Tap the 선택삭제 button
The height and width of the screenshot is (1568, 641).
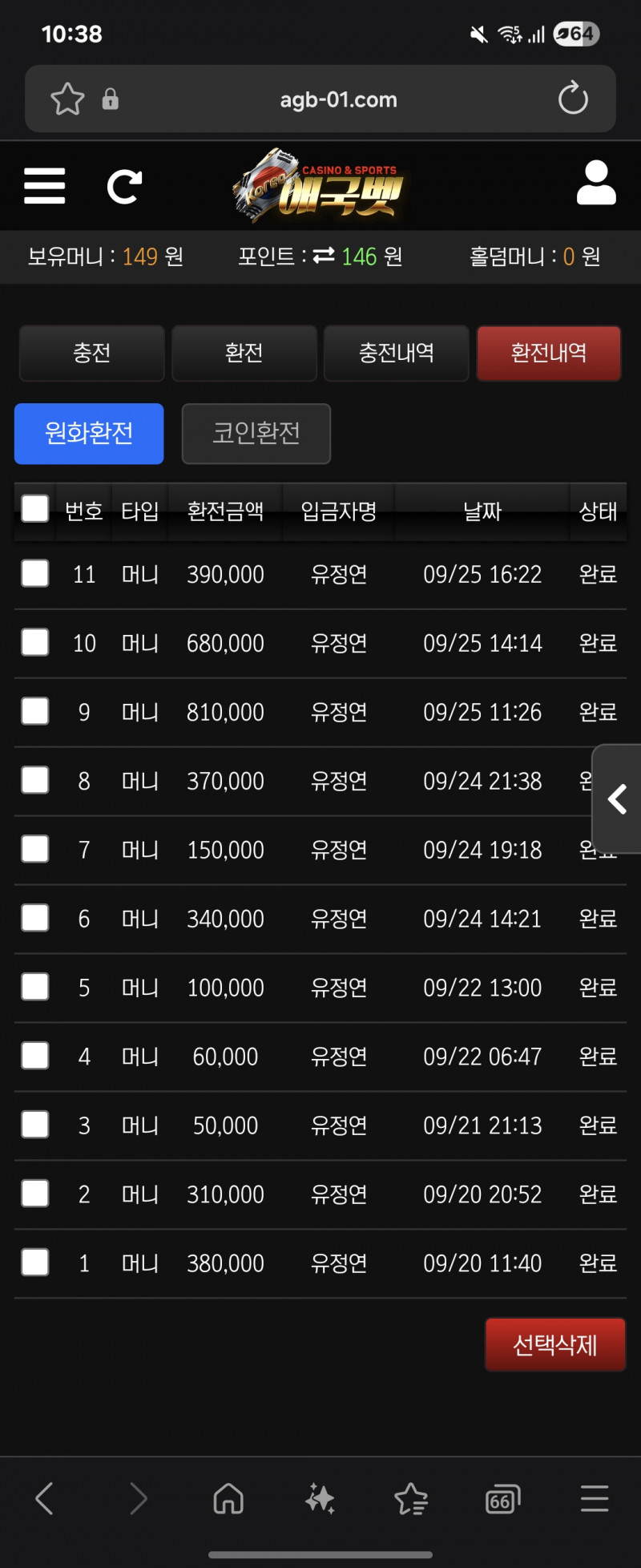point(555,1344)
